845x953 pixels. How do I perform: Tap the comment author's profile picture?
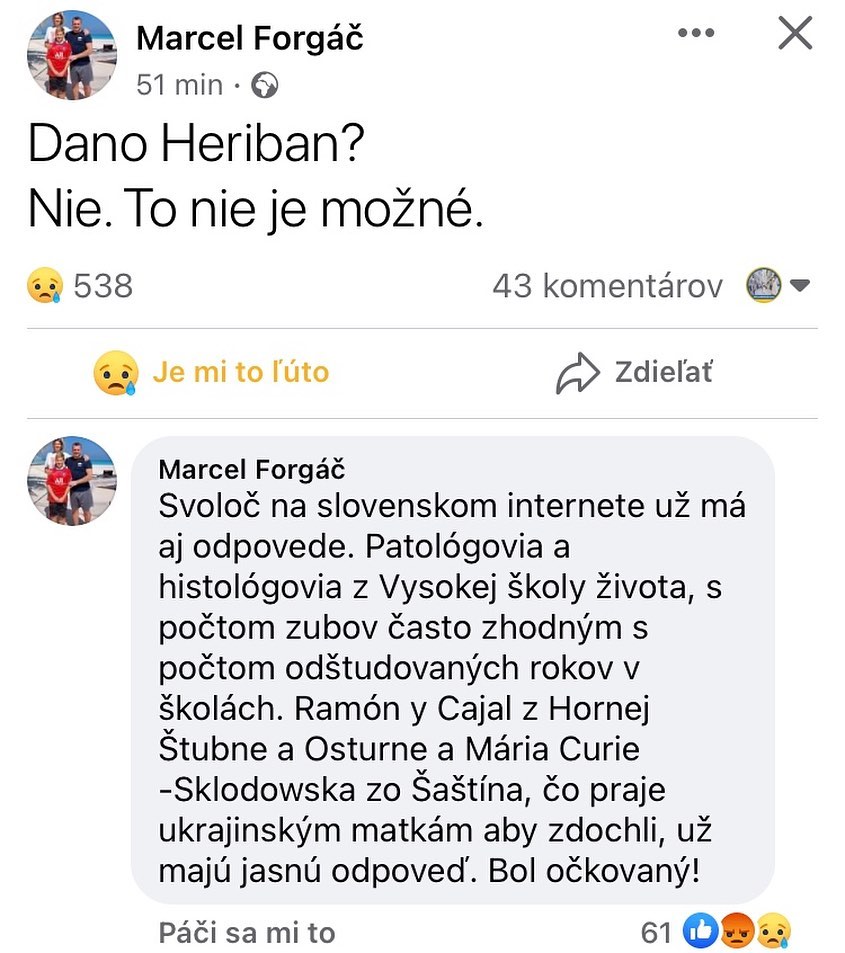coord(71,481)
